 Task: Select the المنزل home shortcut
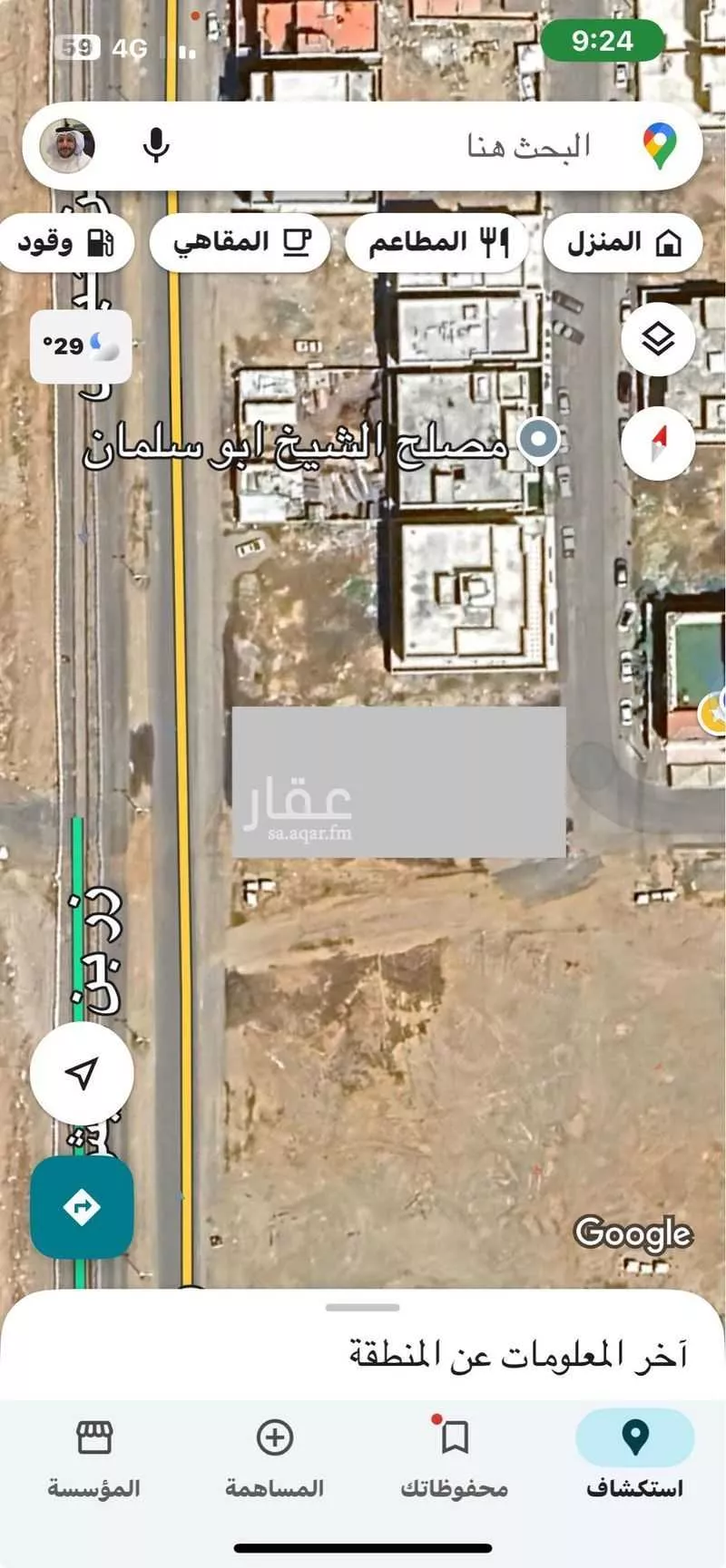(x=623, y=242)
